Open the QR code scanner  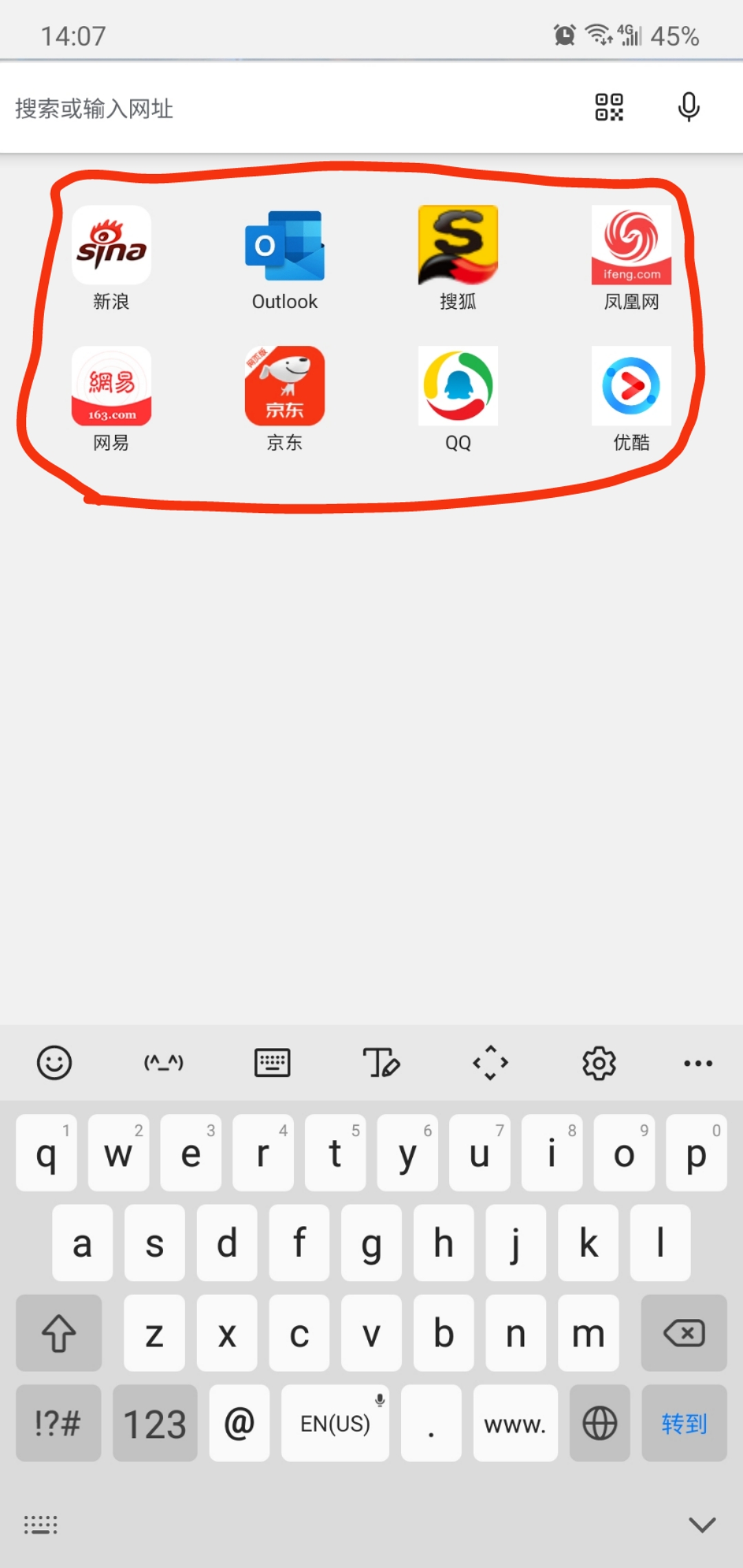[609, 108]
